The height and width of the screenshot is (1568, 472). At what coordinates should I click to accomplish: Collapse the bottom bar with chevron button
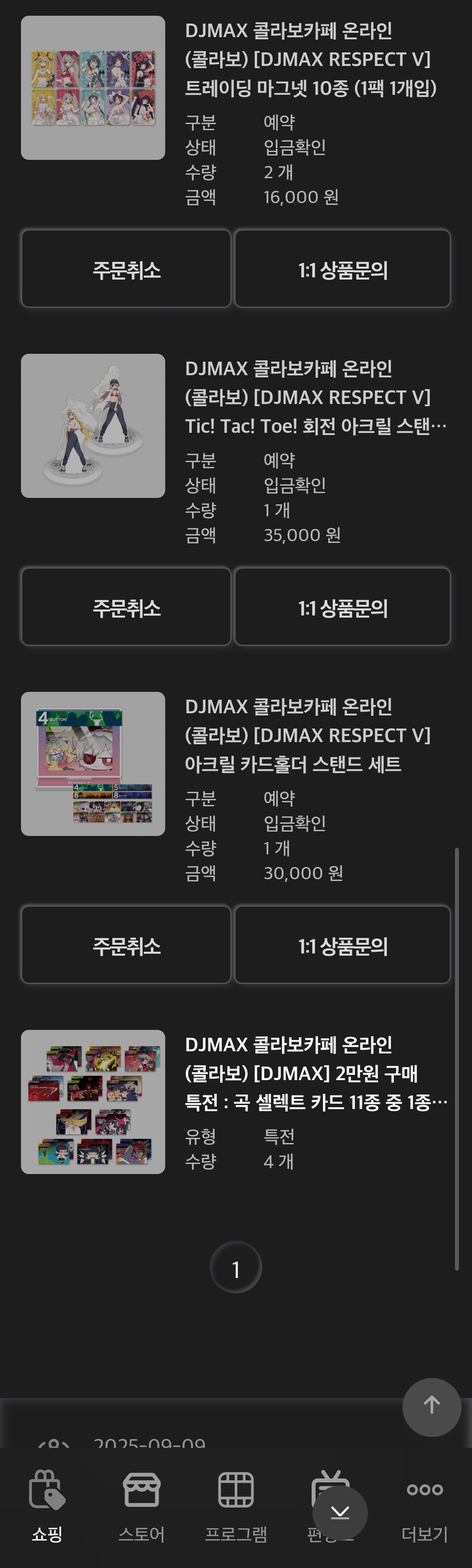tap(340, 1513)
